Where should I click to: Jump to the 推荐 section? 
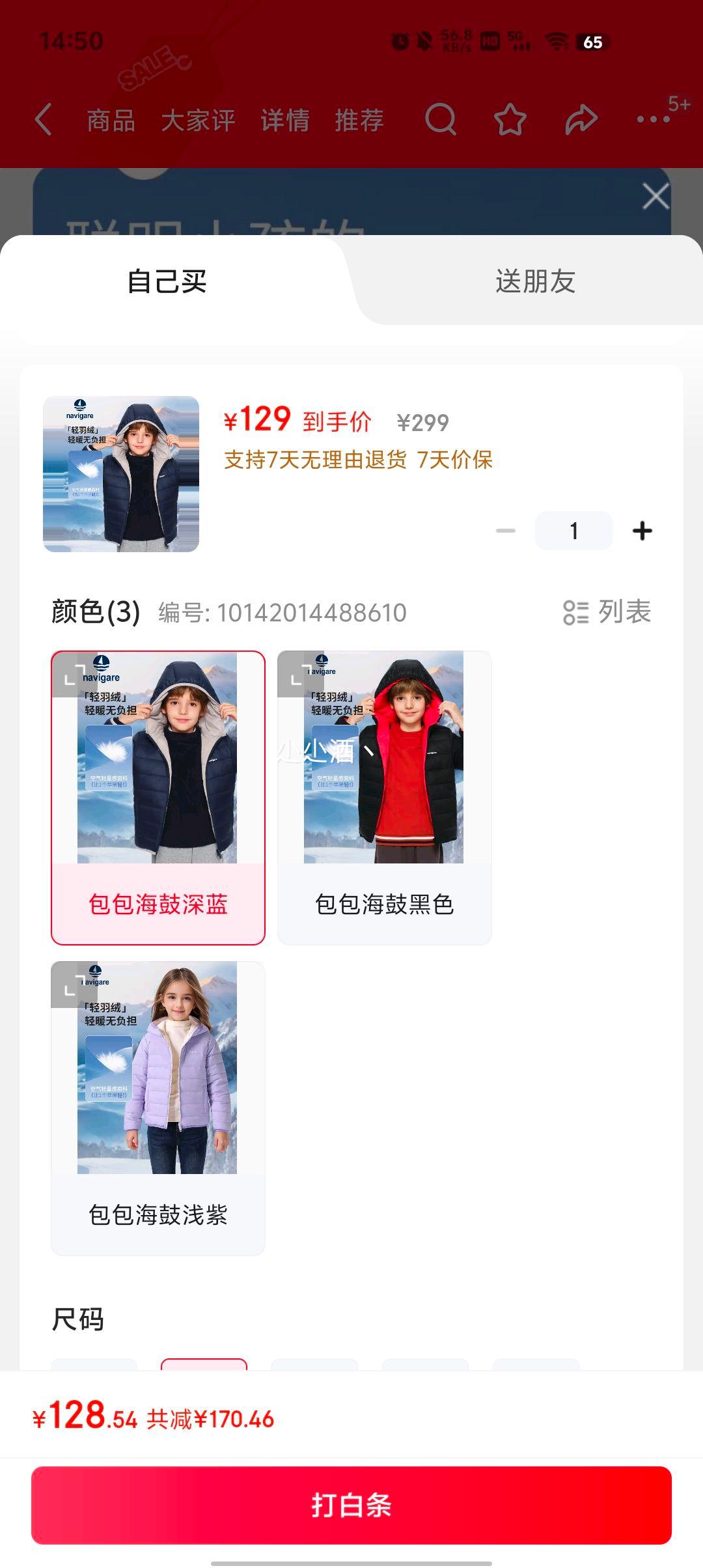[359, 120]
